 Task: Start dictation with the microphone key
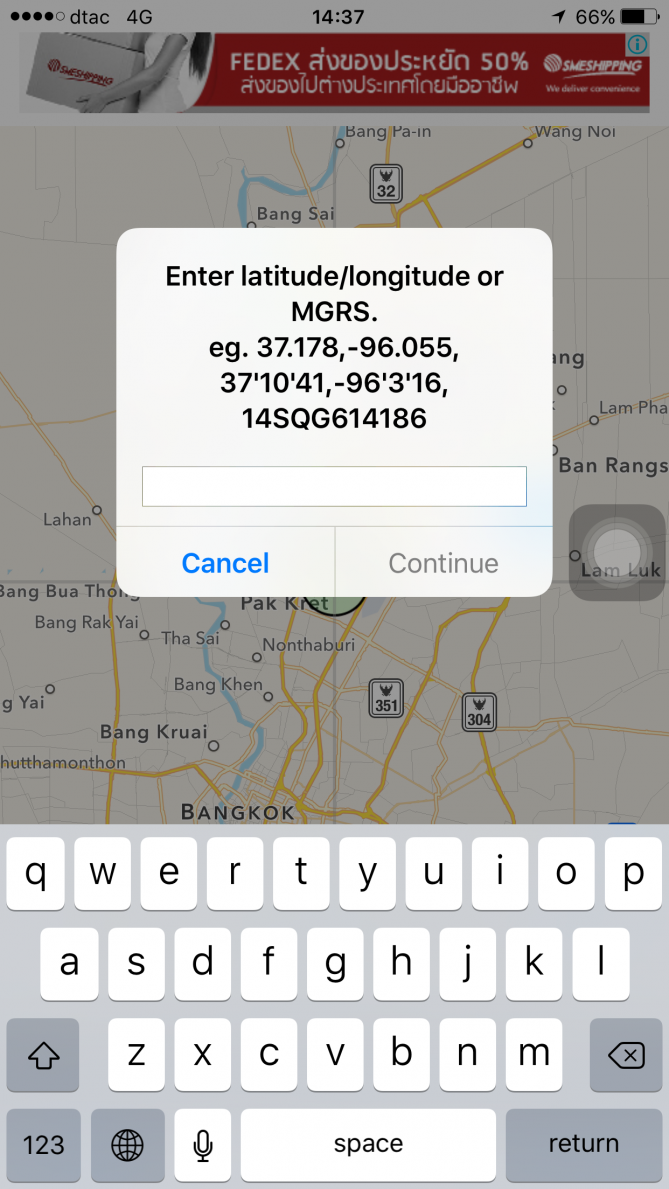[x=203, y=1144]
